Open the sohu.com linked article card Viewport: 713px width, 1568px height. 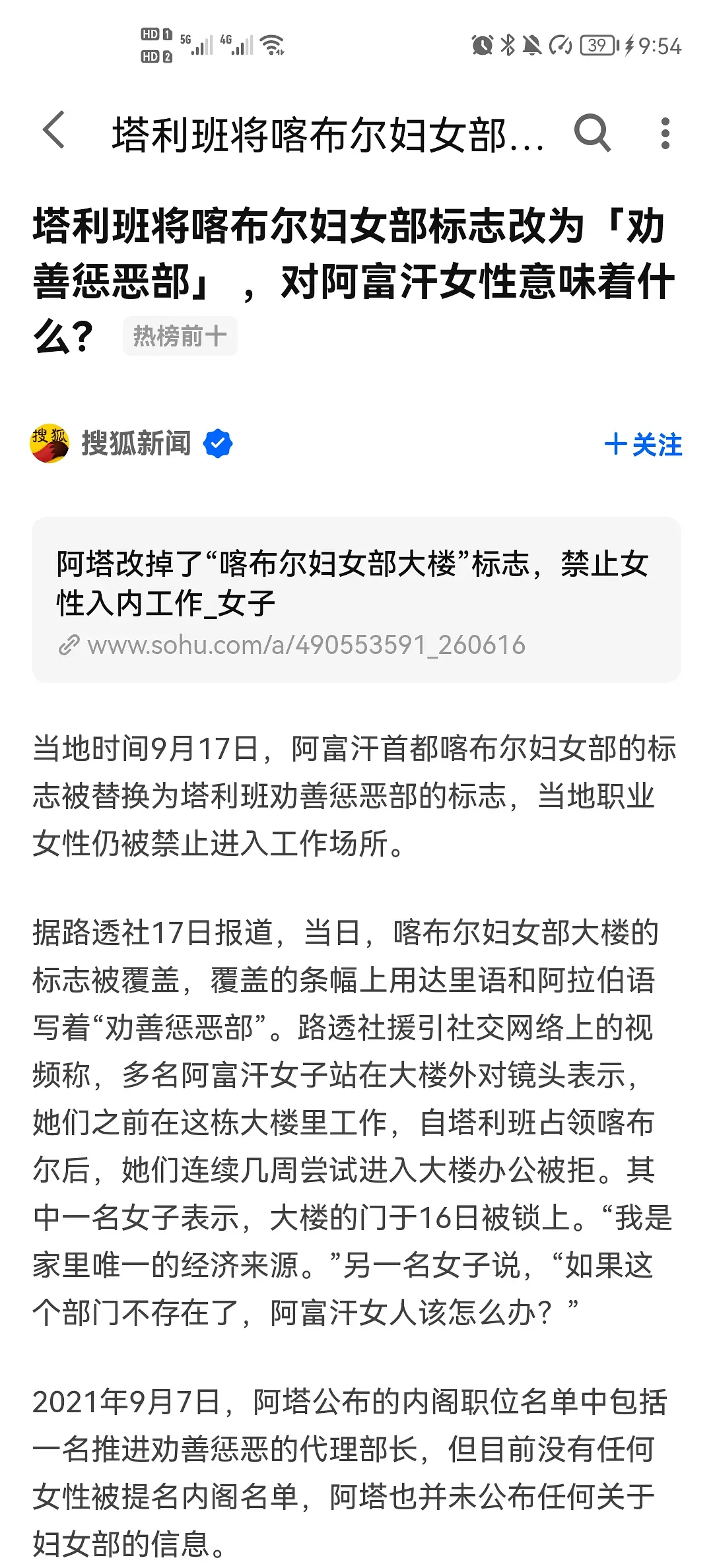pos(356,599)
